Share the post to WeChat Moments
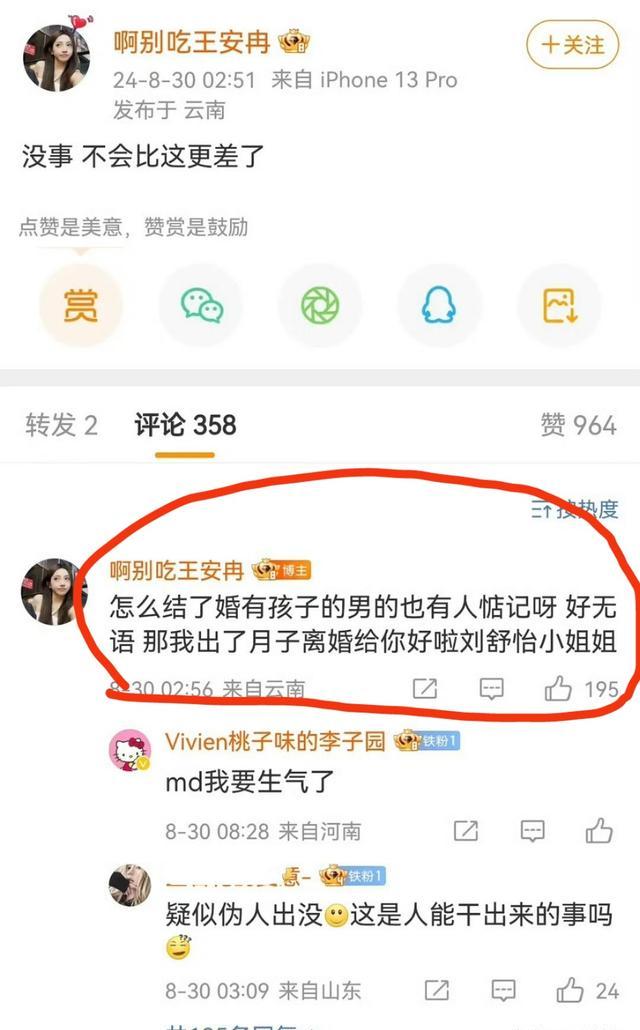640x1030 pixels. 321,307
